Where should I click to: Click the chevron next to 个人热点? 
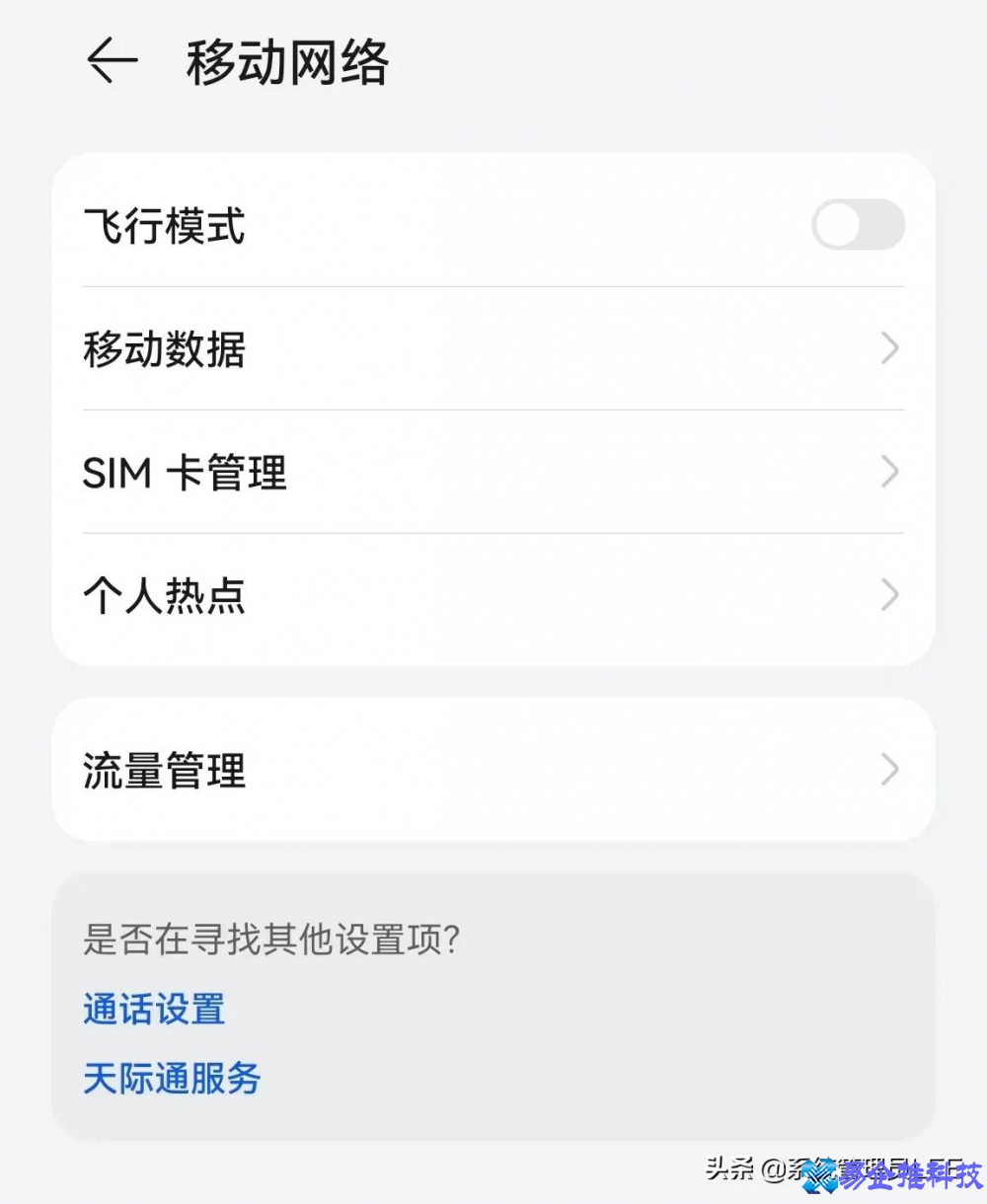889,596
